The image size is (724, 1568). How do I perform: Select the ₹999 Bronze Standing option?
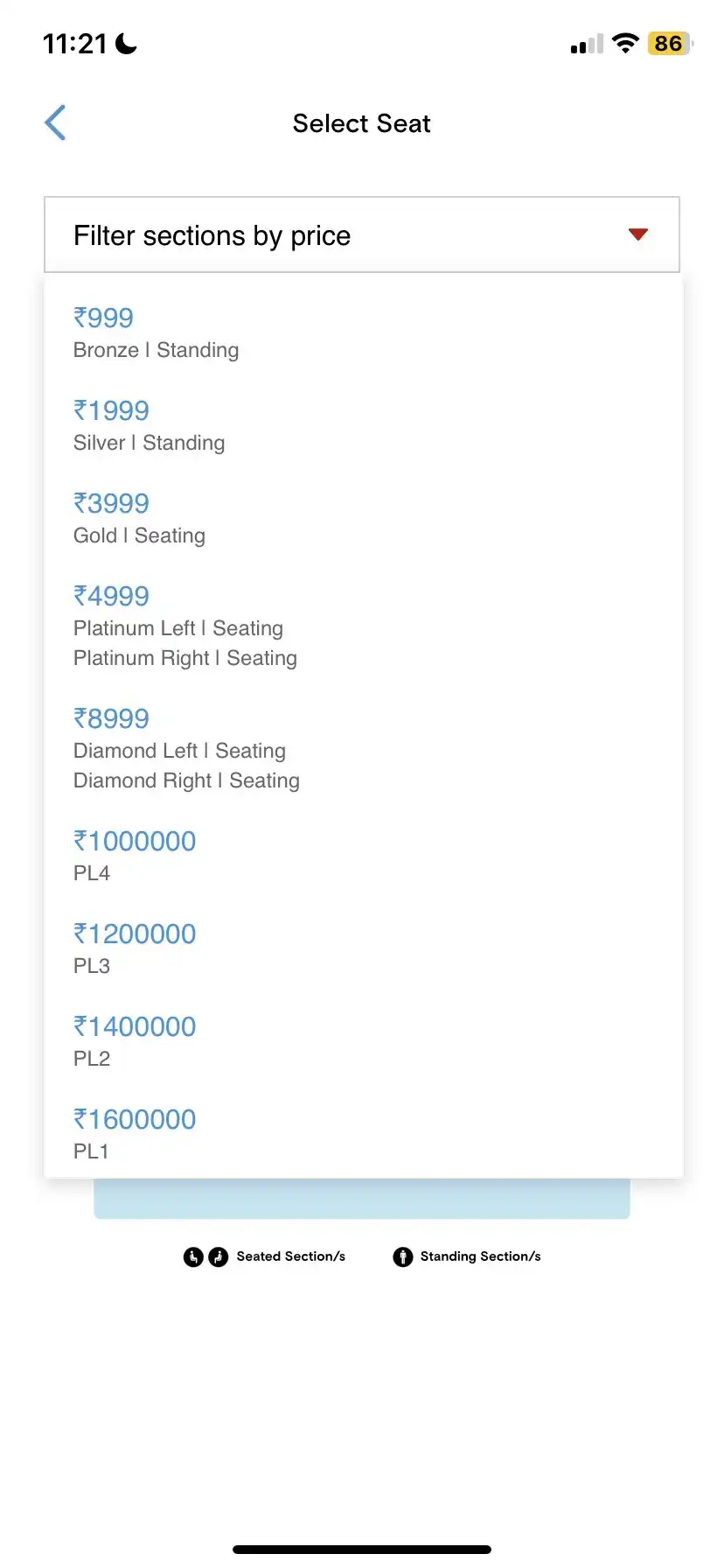click(363, 332)
